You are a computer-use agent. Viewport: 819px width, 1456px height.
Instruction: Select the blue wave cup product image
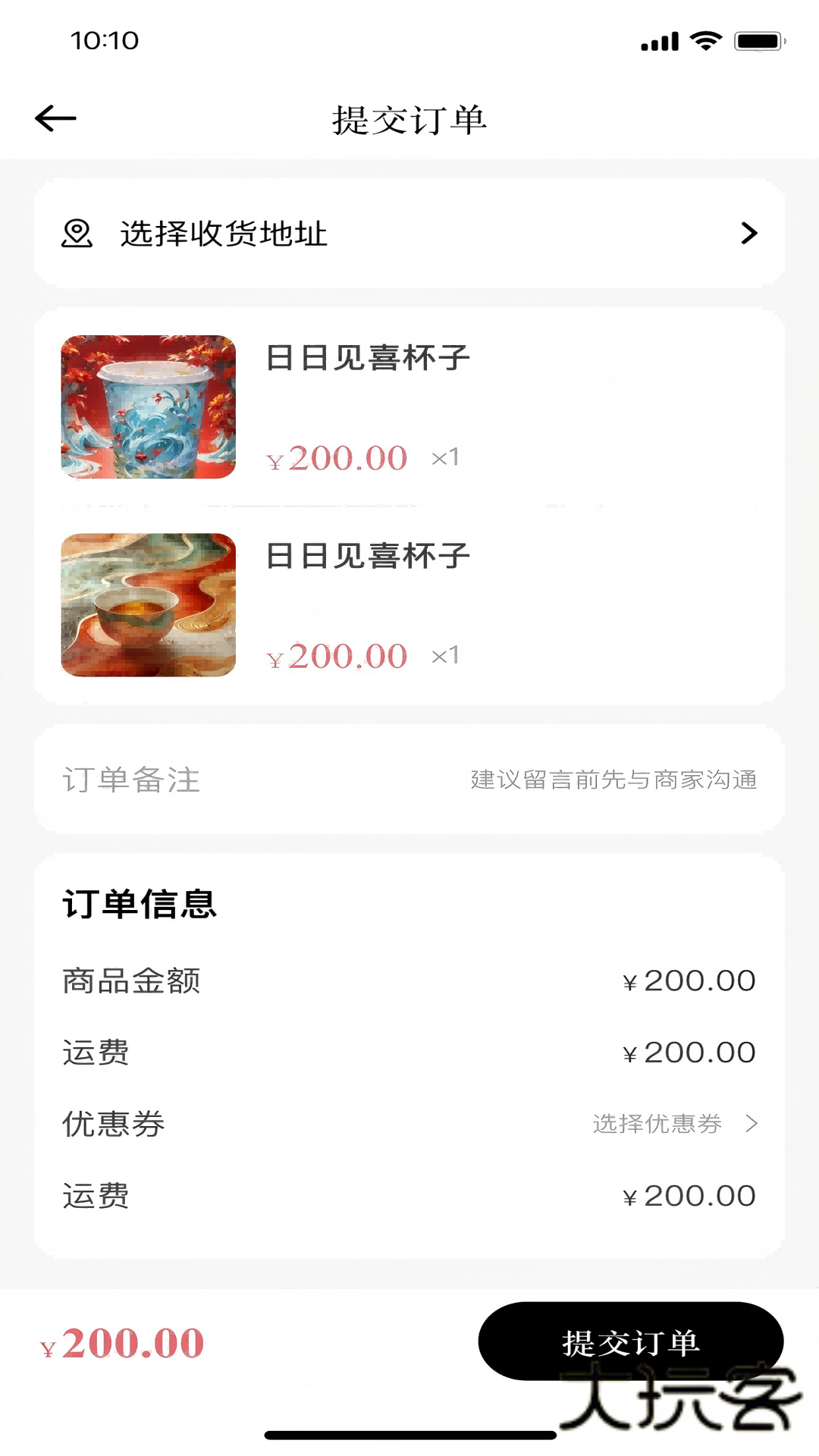[x=148, y=406]
